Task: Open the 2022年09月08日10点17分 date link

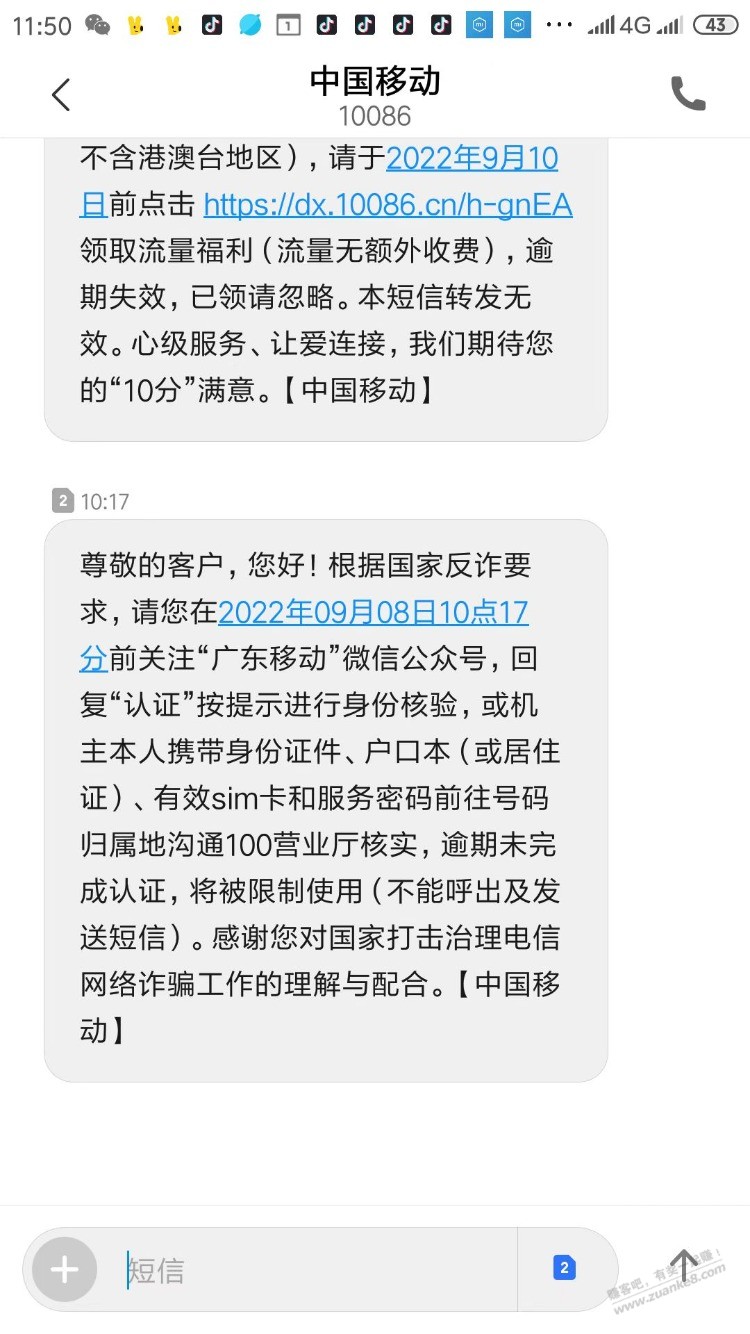Action: click(372, 612)
